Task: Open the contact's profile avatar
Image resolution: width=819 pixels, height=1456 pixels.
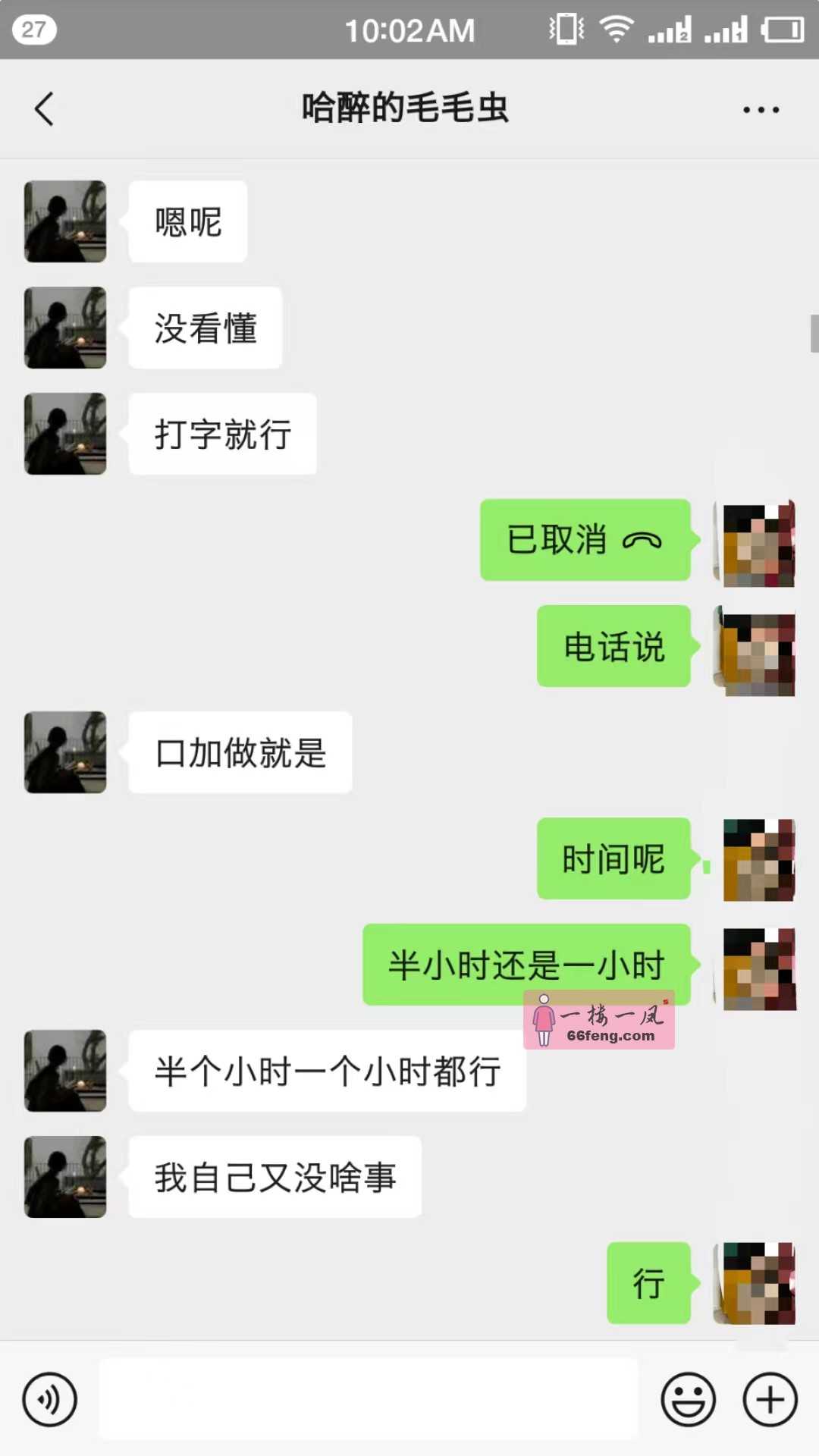Action: (x=64, y=220)
